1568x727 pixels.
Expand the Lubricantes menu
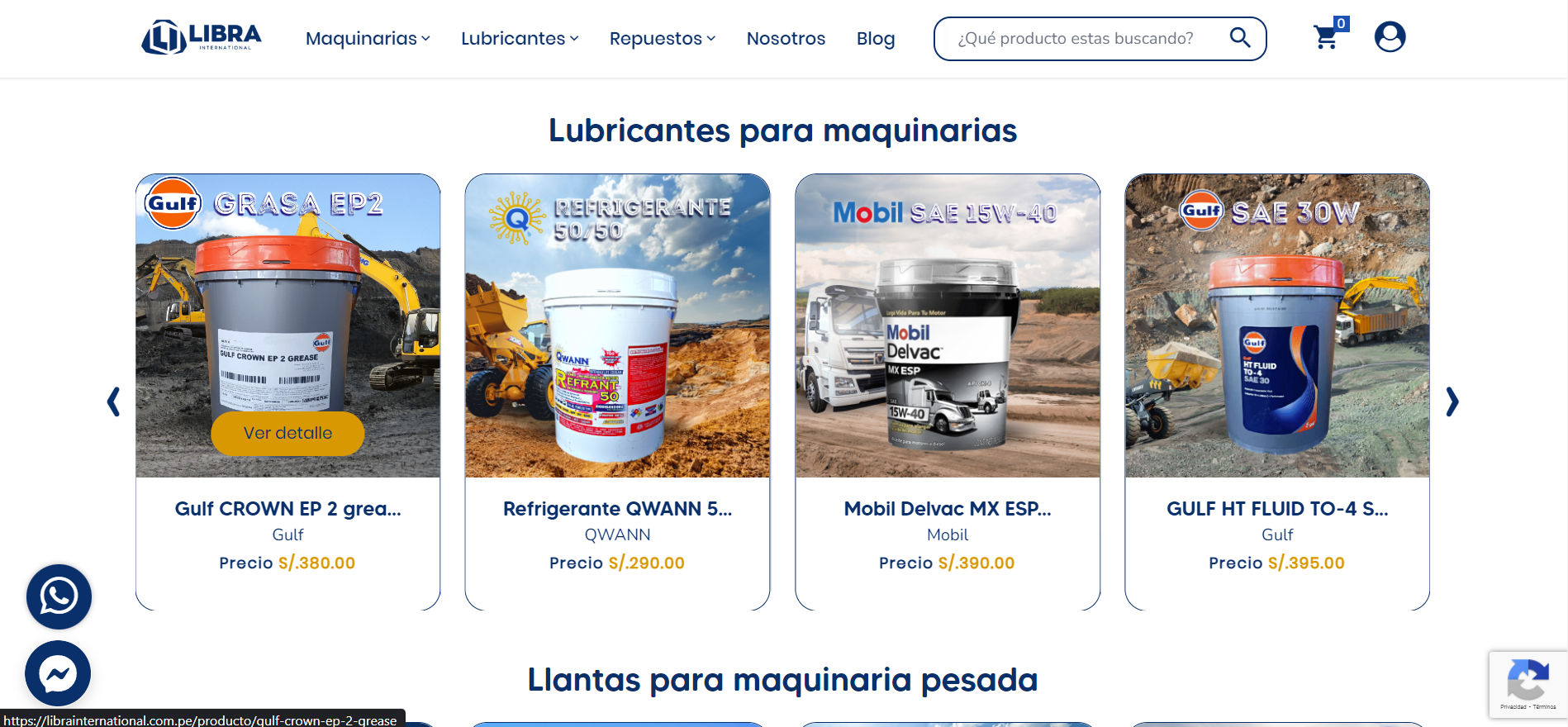[x=520, y=39]
